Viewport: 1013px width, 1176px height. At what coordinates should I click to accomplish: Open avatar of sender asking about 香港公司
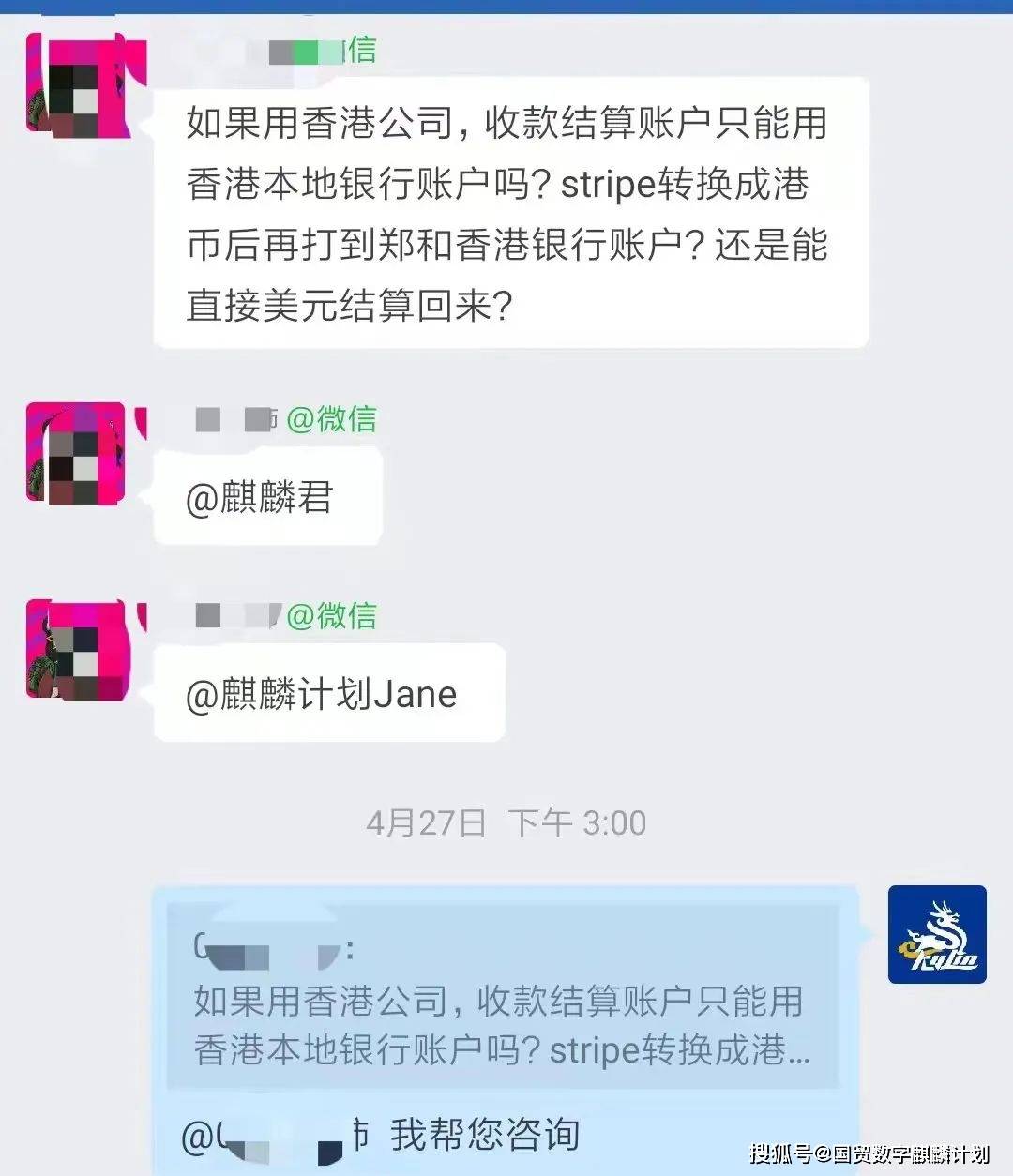tap(77, 84)
